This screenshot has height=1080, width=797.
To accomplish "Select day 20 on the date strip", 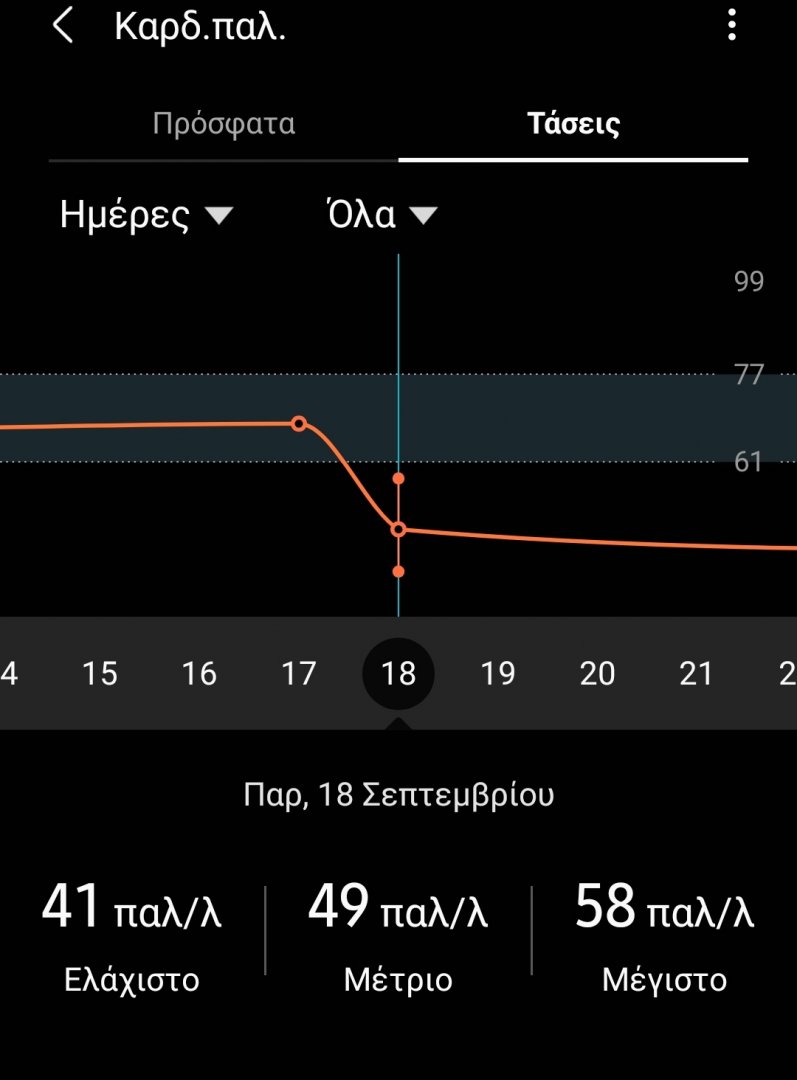I will [597, 674].
